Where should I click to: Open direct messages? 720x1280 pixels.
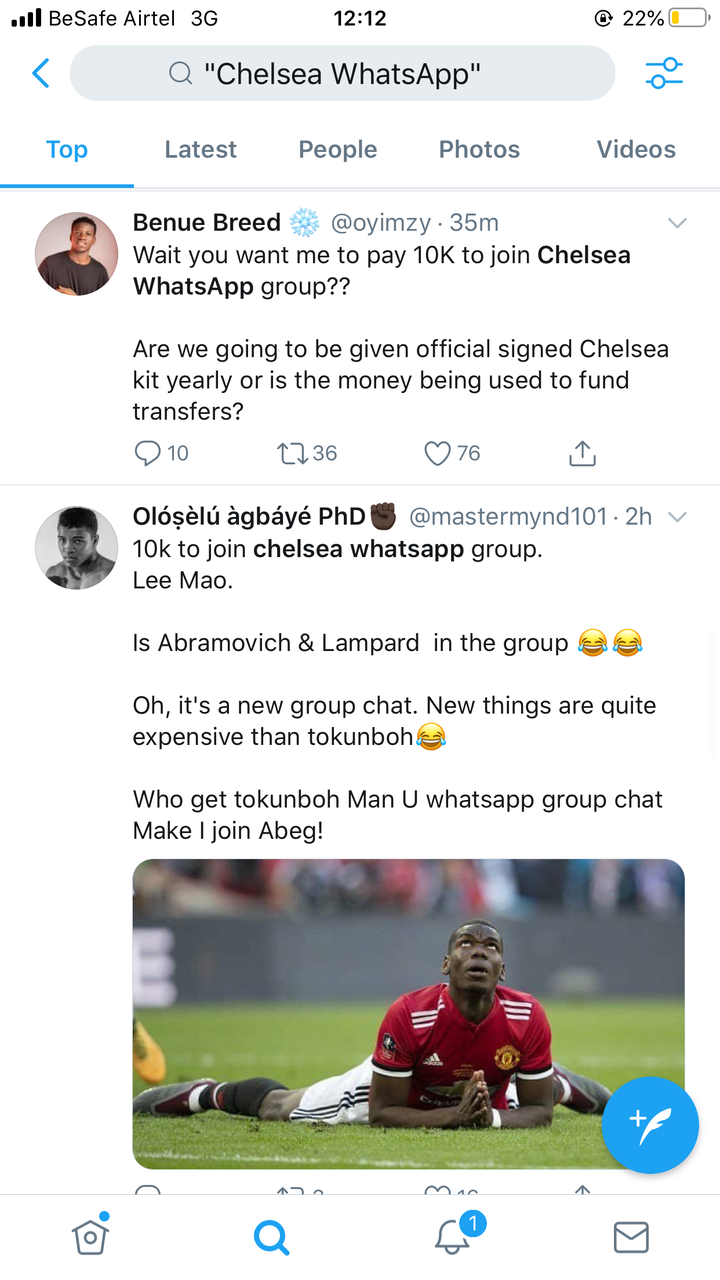(x=630, y=1237)
